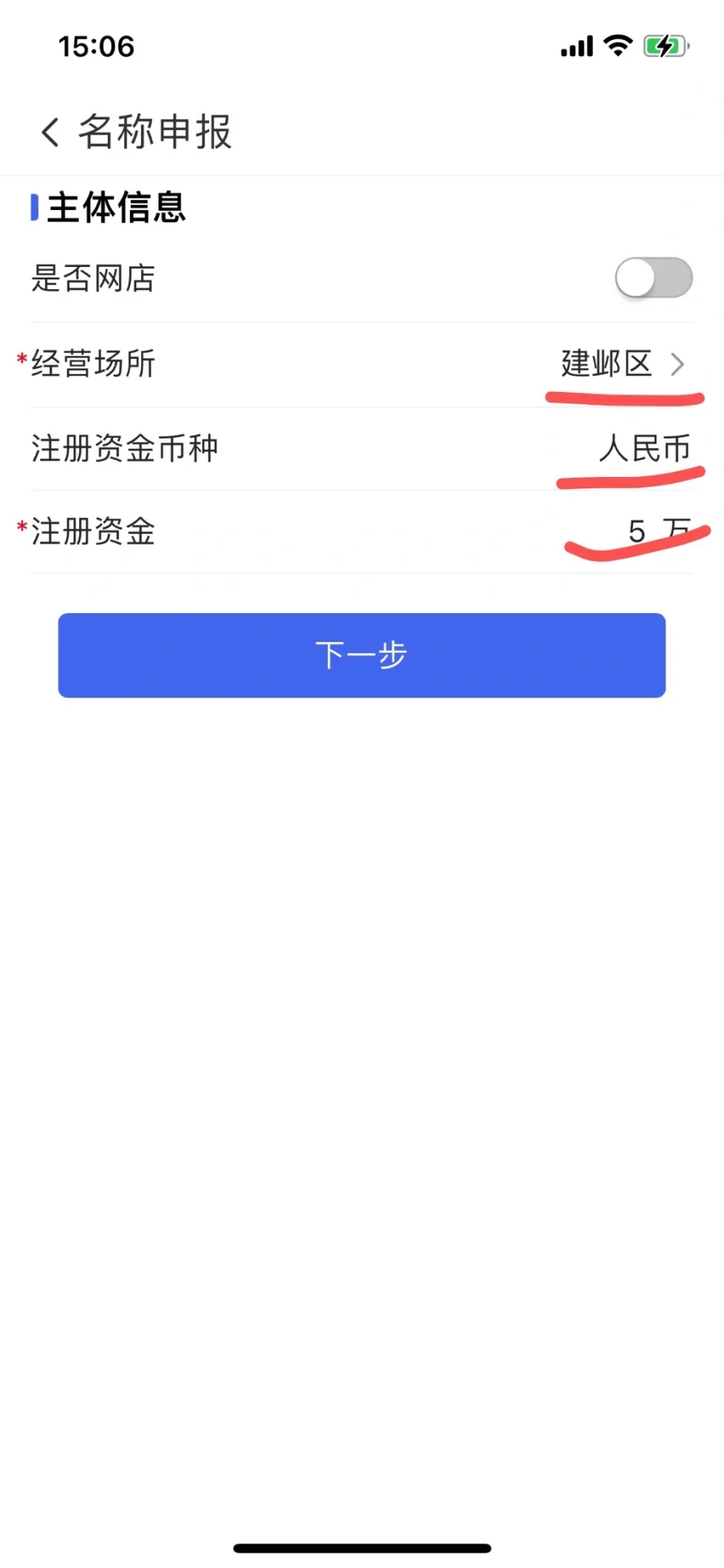This screenshot has height=1568, width=724.
Task: Go back from 名称申报 page
Action: (51, 131)
